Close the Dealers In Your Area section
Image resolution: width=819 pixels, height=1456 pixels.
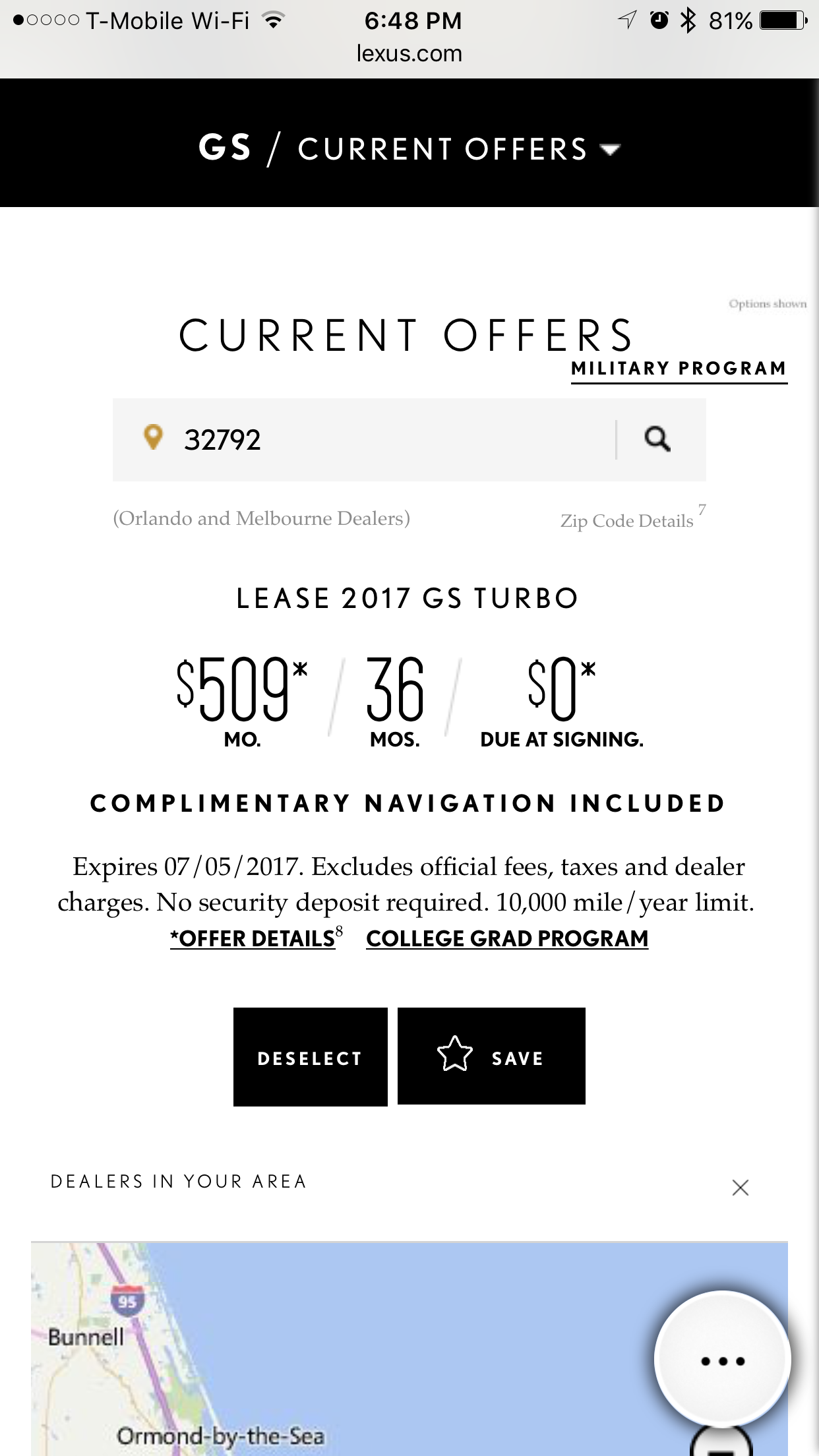point(740,1188)
